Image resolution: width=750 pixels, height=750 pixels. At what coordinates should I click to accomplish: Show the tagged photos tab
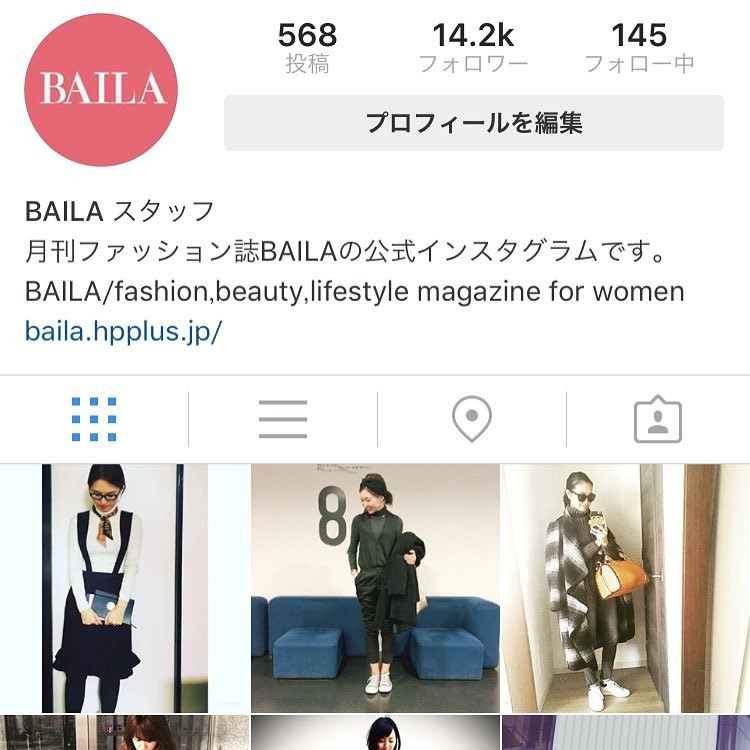[x=658, y=421]
